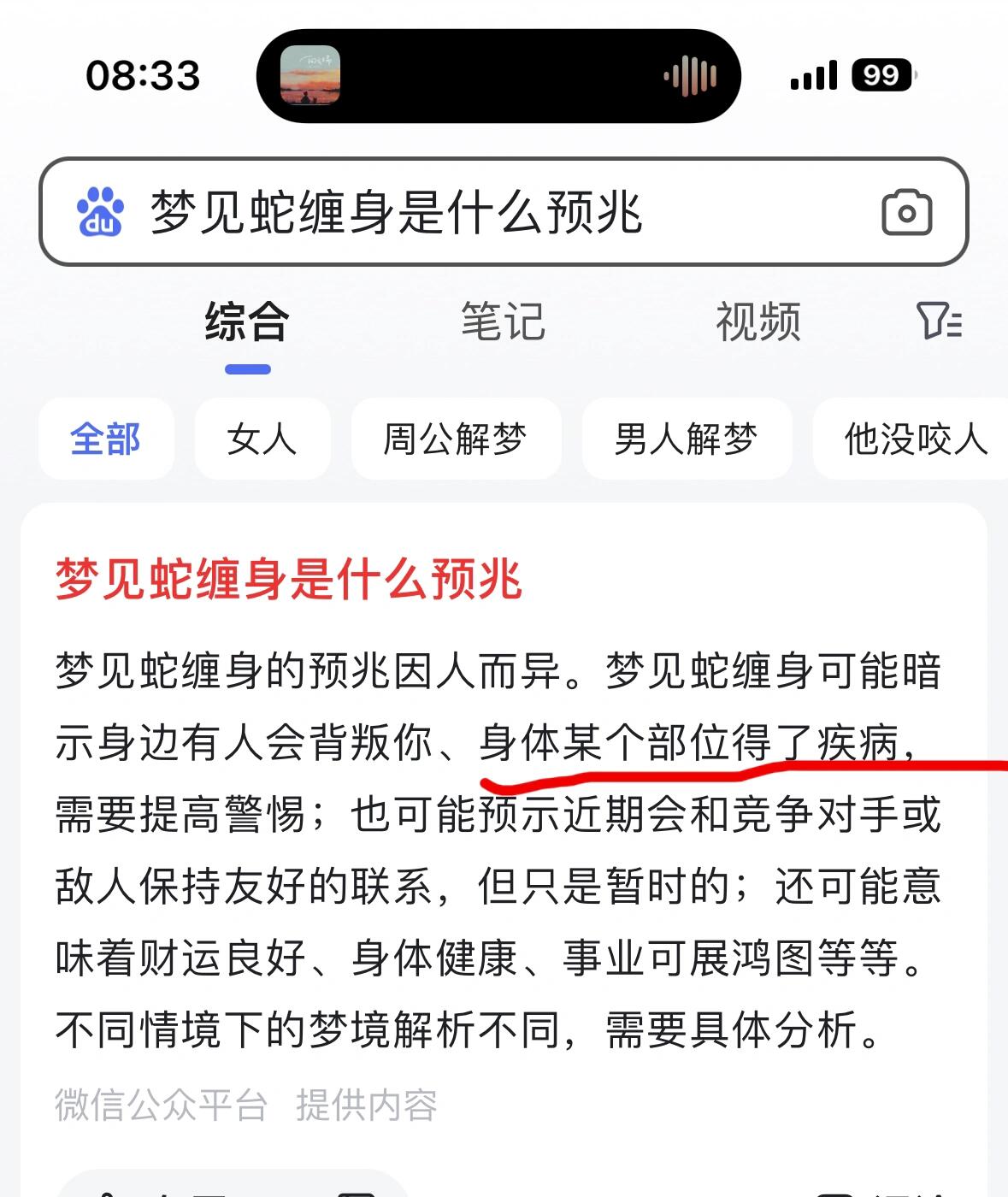Tap the music album thumbnail in Dynamic Island

314,75
